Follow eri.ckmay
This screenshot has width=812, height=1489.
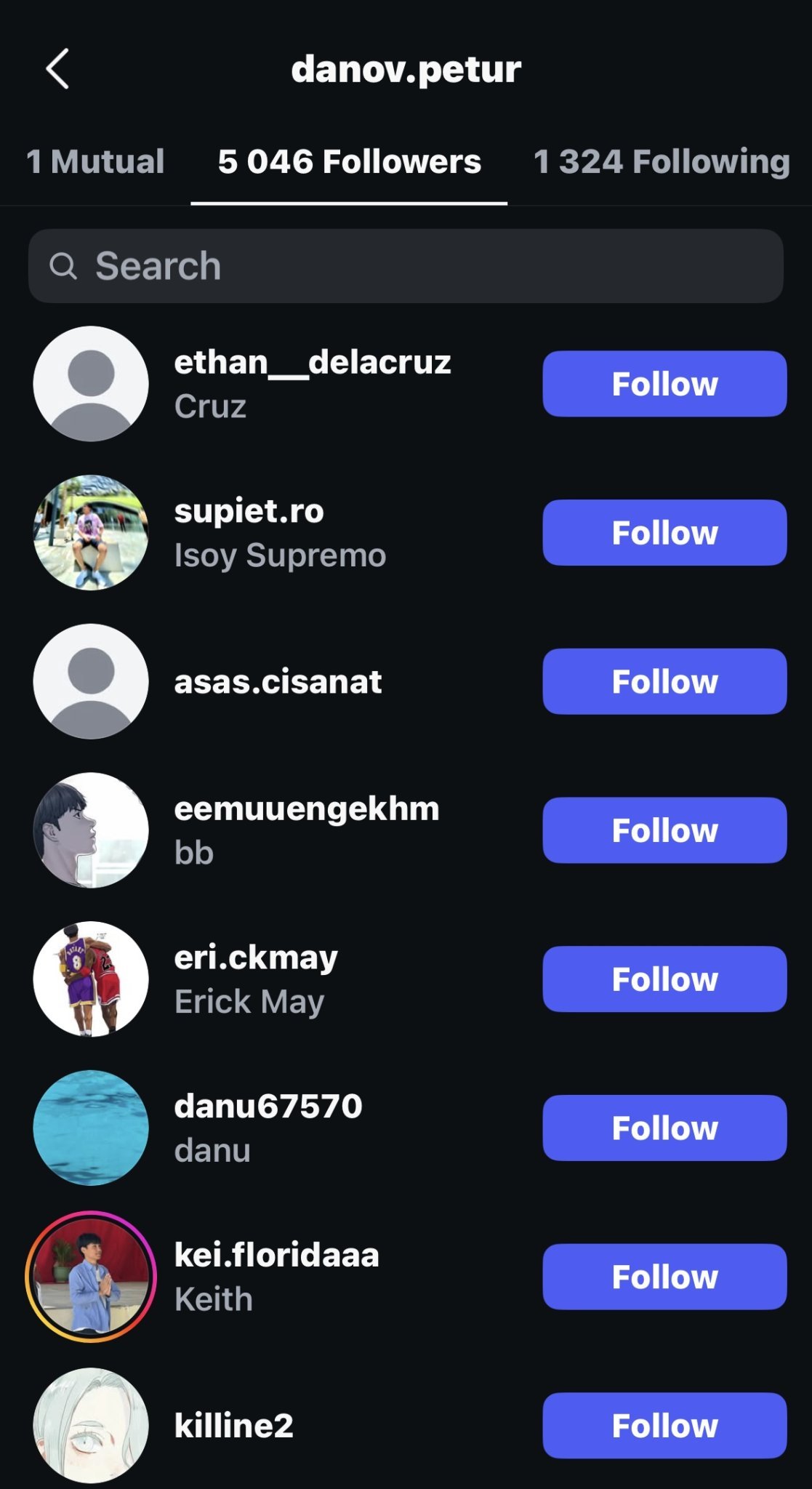(x=664, y=979)
